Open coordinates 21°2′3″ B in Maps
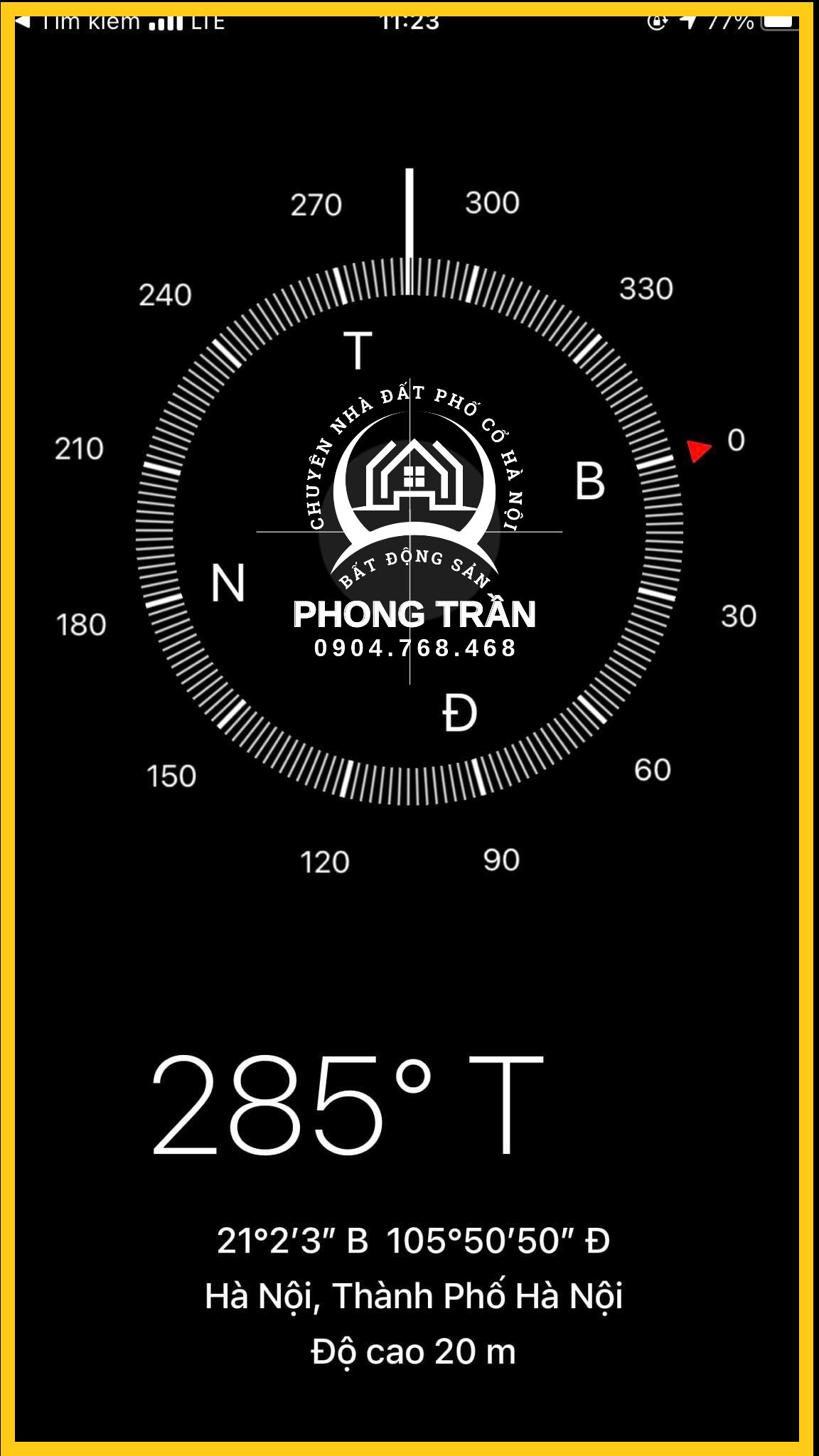 pos(413,1241)
